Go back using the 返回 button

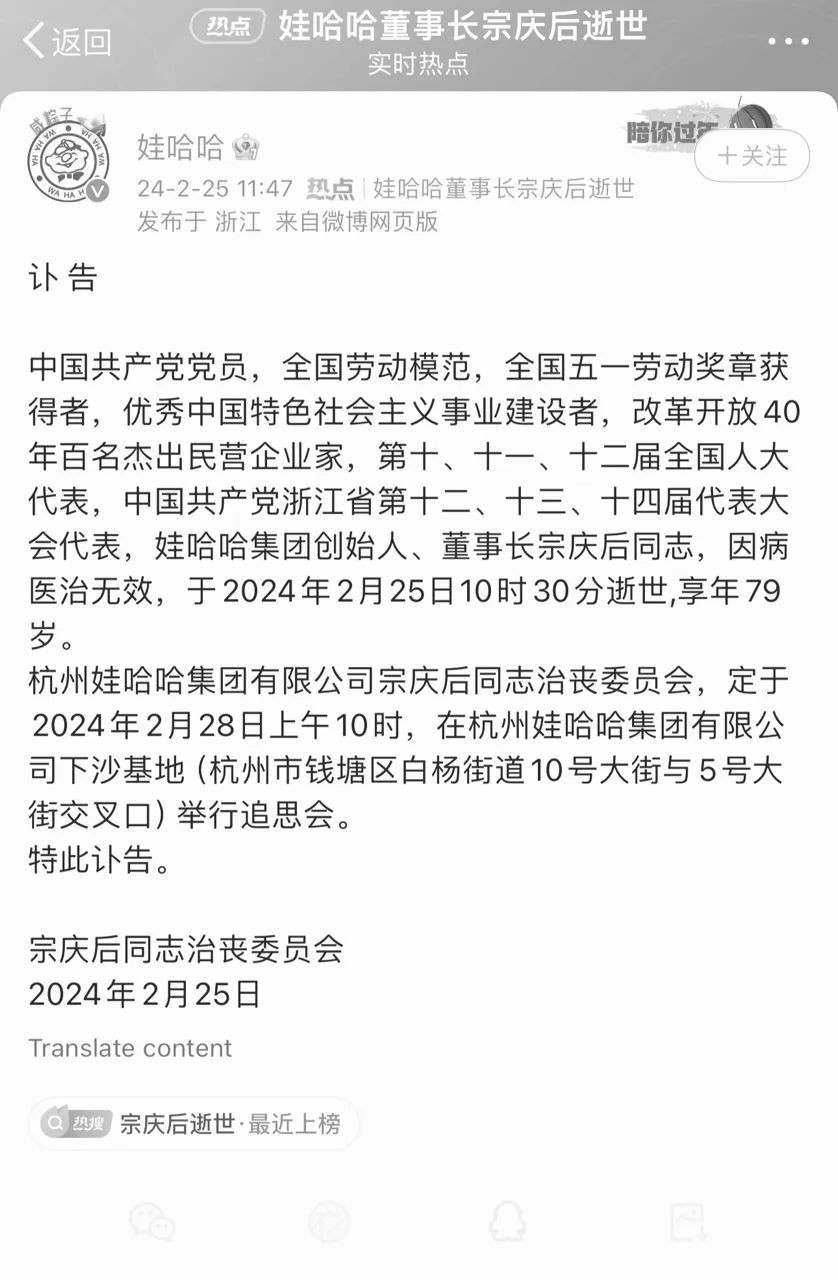point(67,41)
